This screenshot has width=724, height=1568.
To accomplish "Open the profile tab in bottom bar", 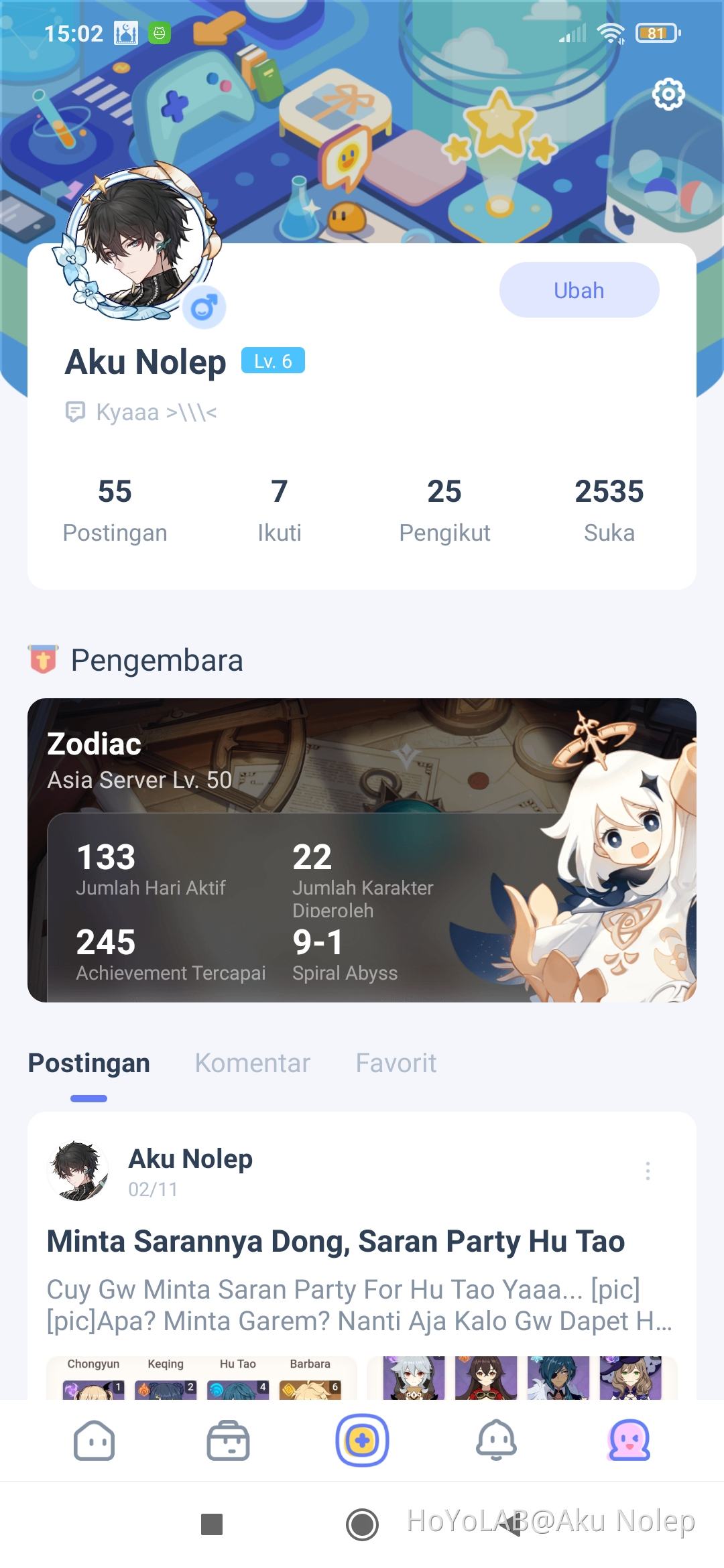I will [629, 1441].
